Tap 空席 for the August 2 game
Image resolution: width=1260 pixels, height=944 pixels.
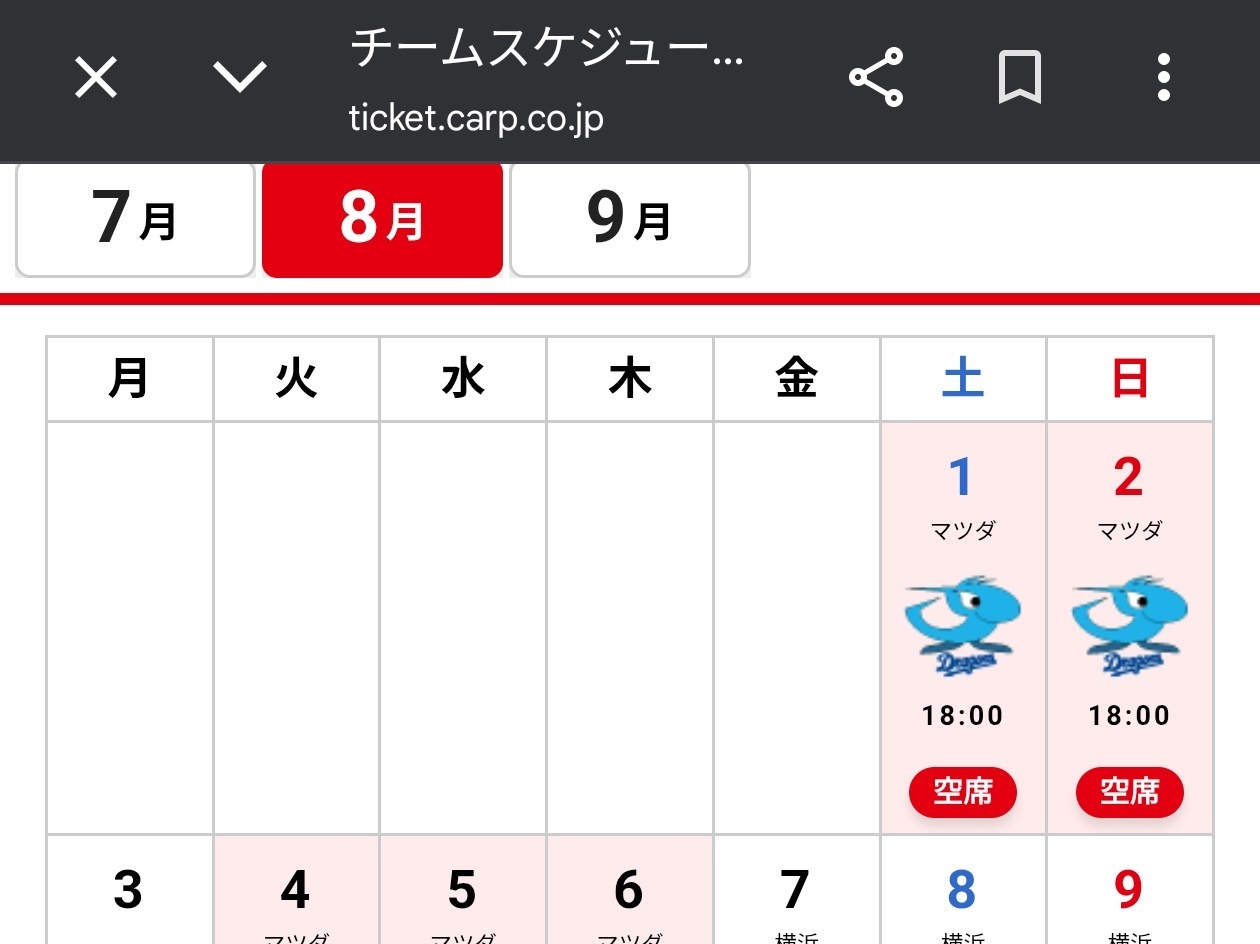pyautogui.click(x=1130, y=793)
